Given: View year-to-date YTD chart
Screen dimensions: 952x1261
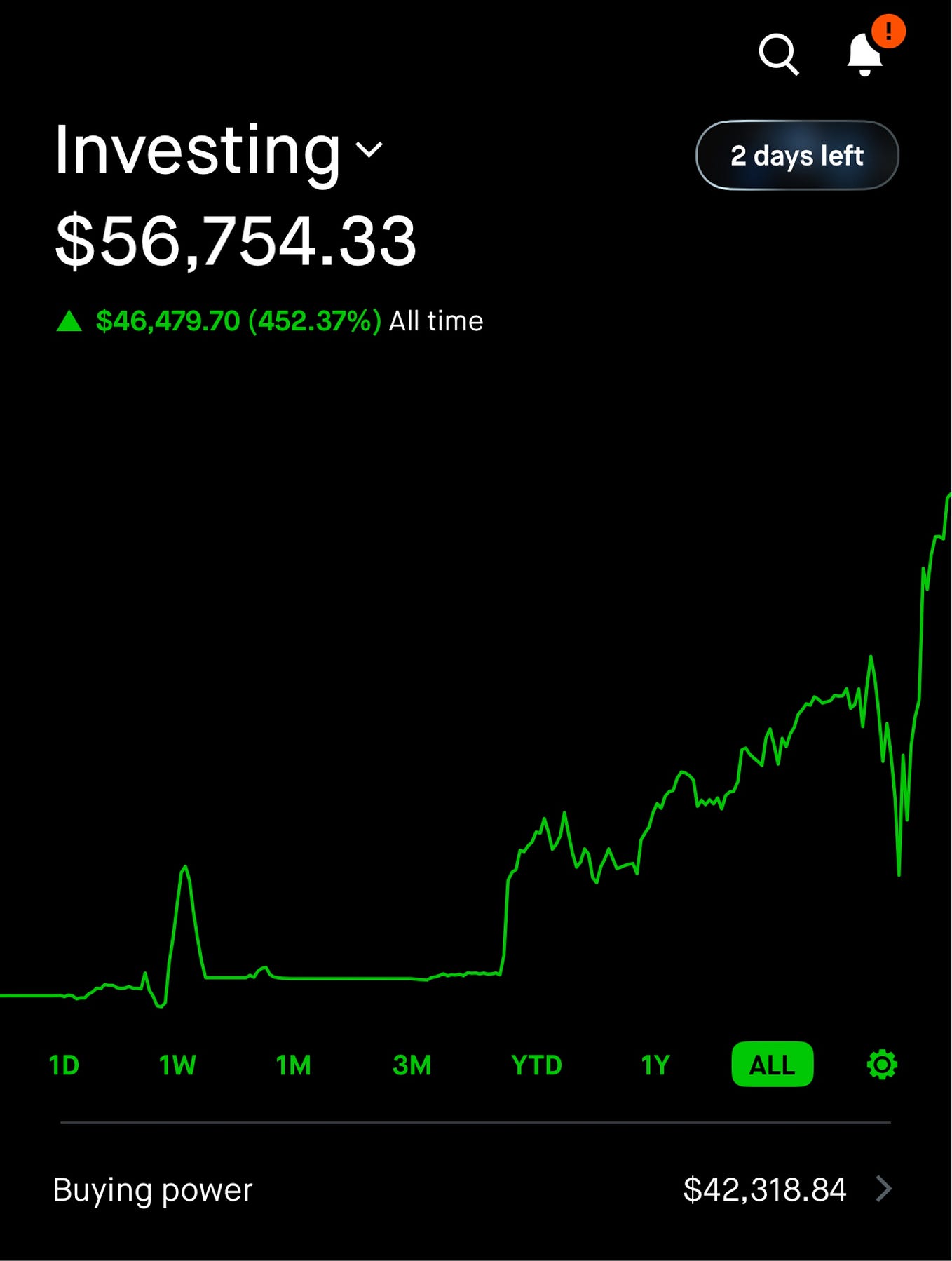Looking at the screenshot, I should [x=536, y=1065].
